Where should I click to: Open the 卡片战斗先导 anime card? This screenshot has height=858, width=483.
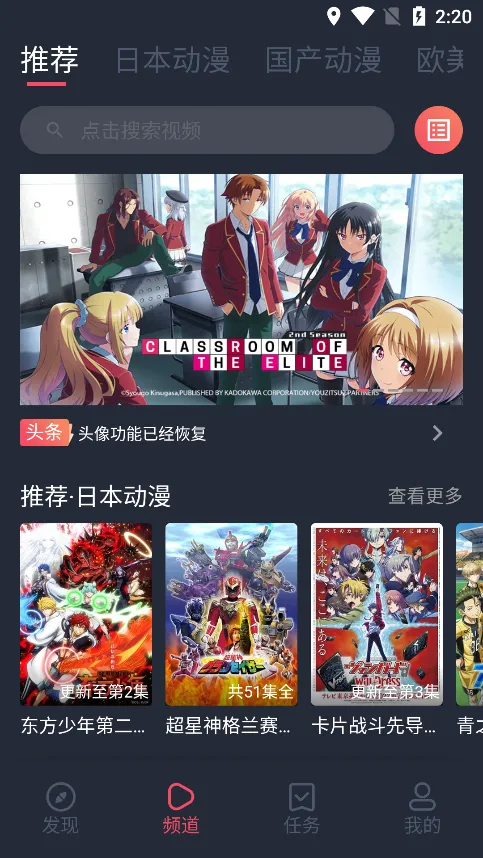pyautogui.click(x=377, y=630)
